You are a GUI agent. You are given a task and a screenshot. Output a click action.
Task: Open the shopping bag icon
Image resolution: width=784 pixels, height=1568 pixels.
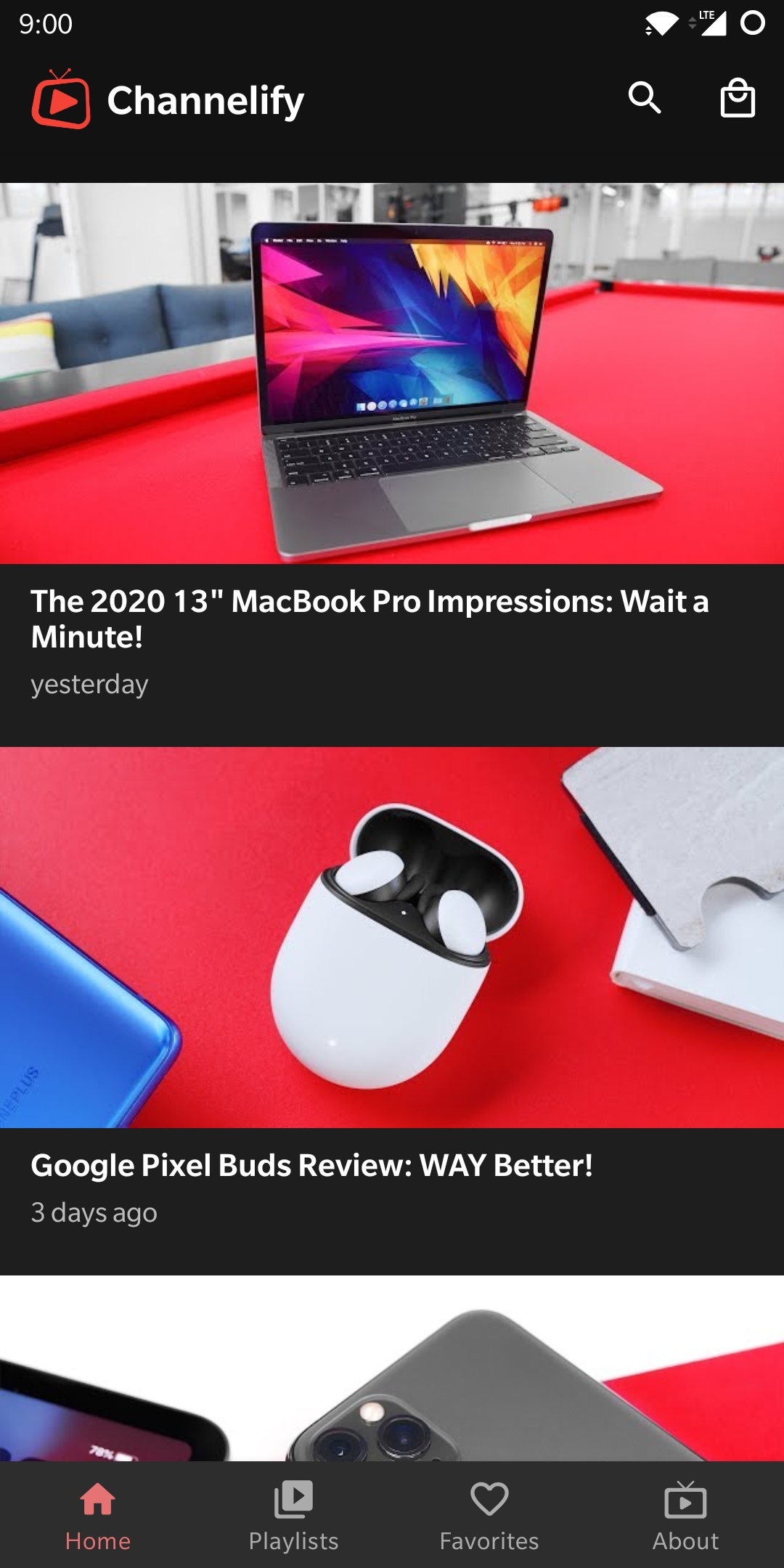pos(738,98)
